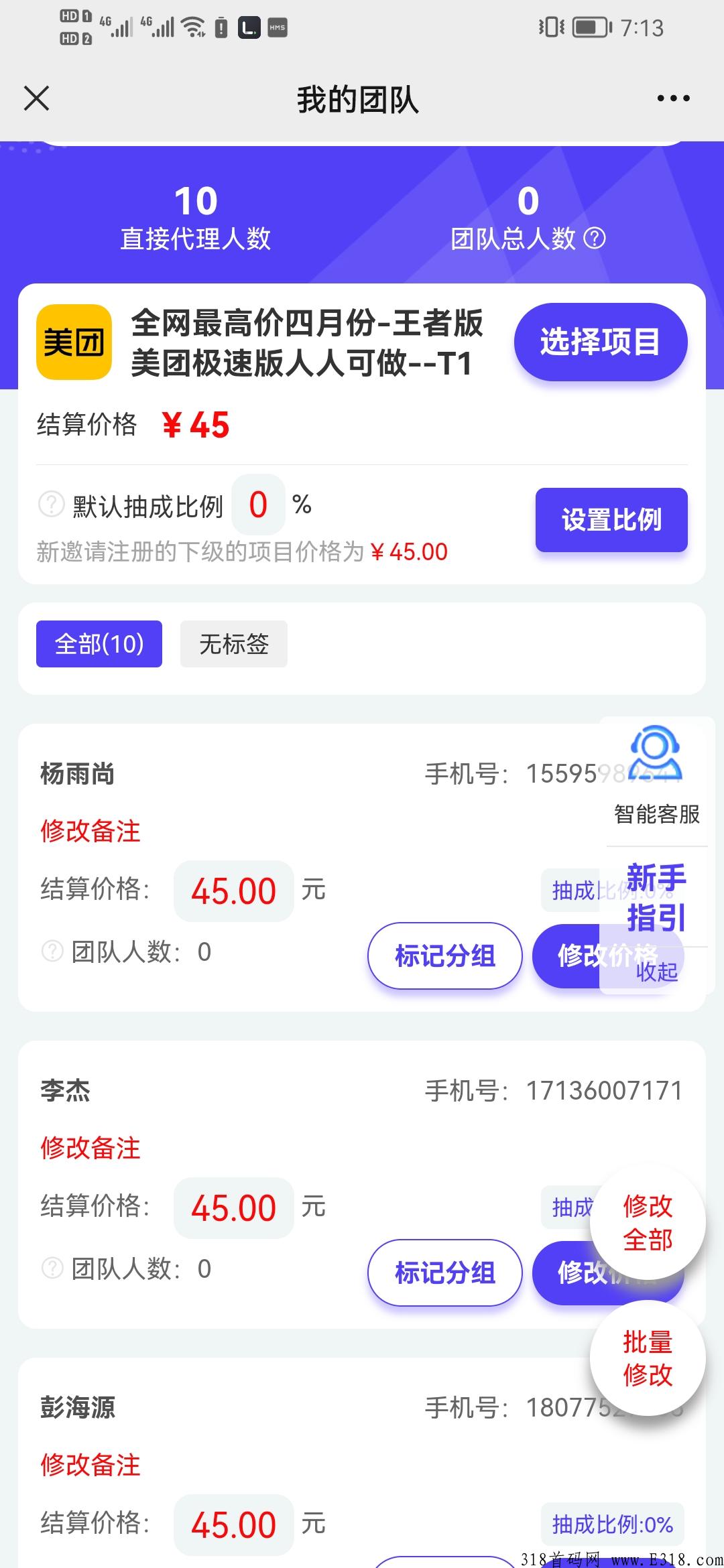Open the 新手指引 guide
This screenshot has height=1568, width=724.
click(657, 897)
